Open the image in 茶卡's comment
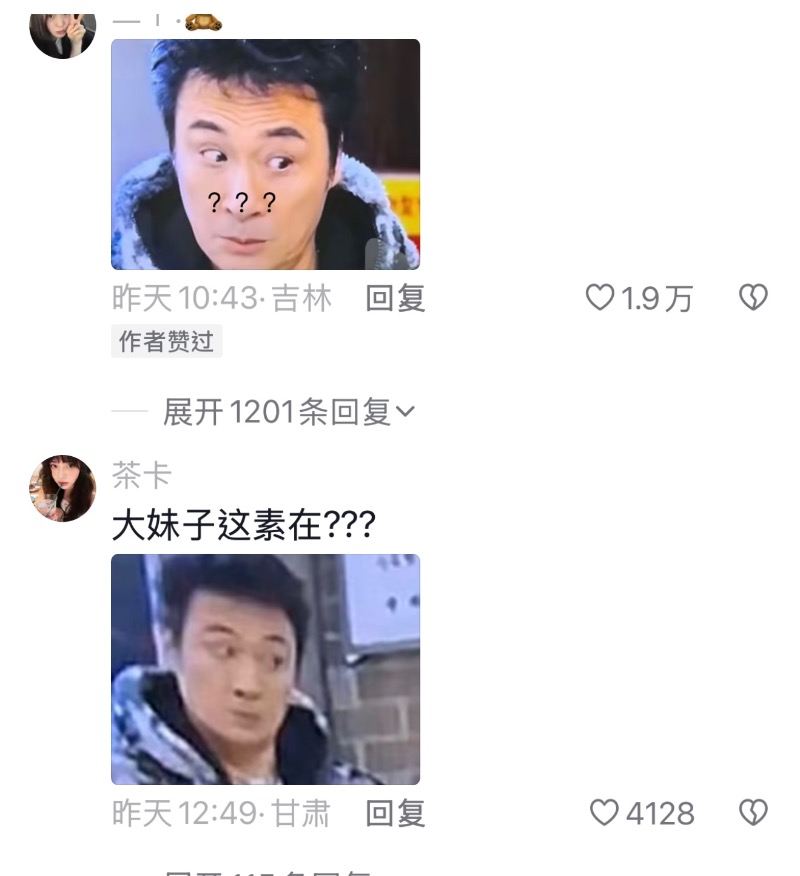Viewport: 800px width, 876px height. pyautogui.click(x=265, y=669)
